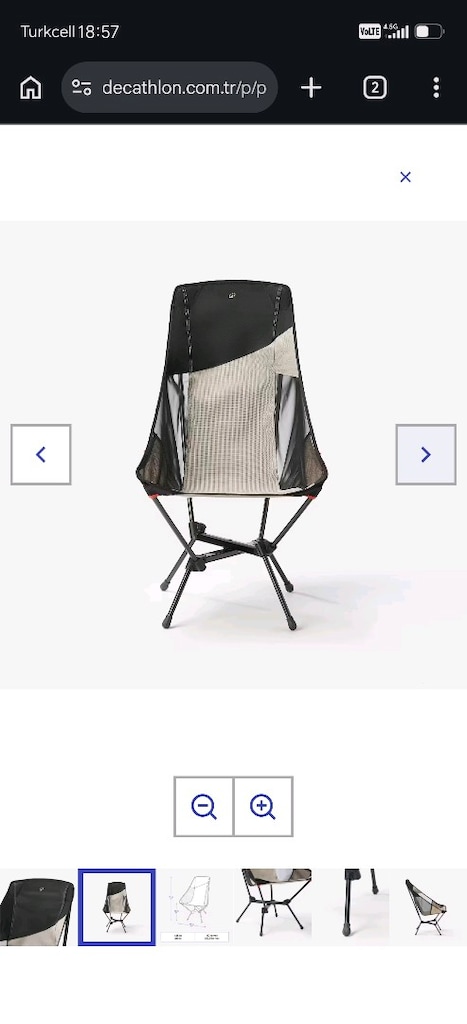Select the chair dimensions diagram thumbnail

pyautogui.click(x=195, y=907)
